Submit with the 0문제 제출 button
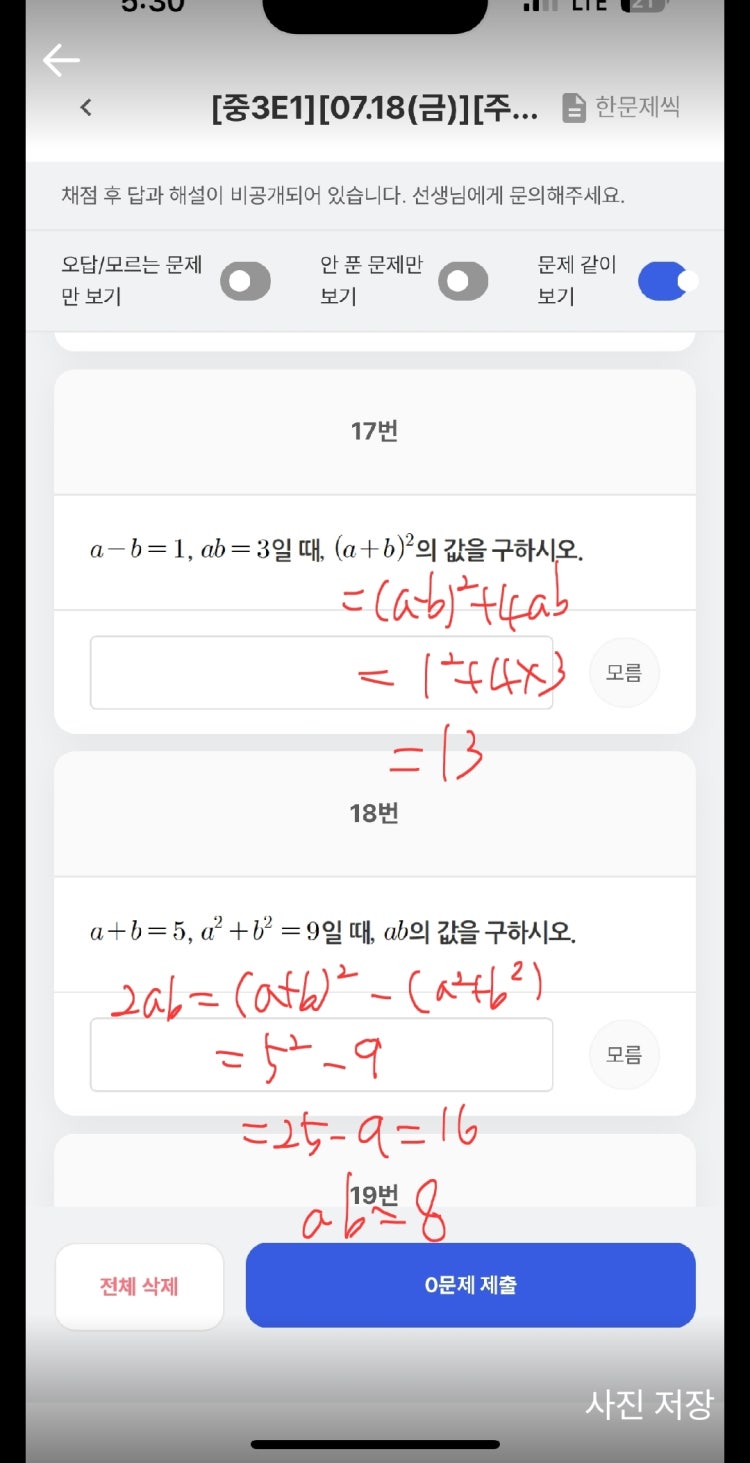Image resolution: width=750 pixels, height=1463 pixels. [470, 1285]
